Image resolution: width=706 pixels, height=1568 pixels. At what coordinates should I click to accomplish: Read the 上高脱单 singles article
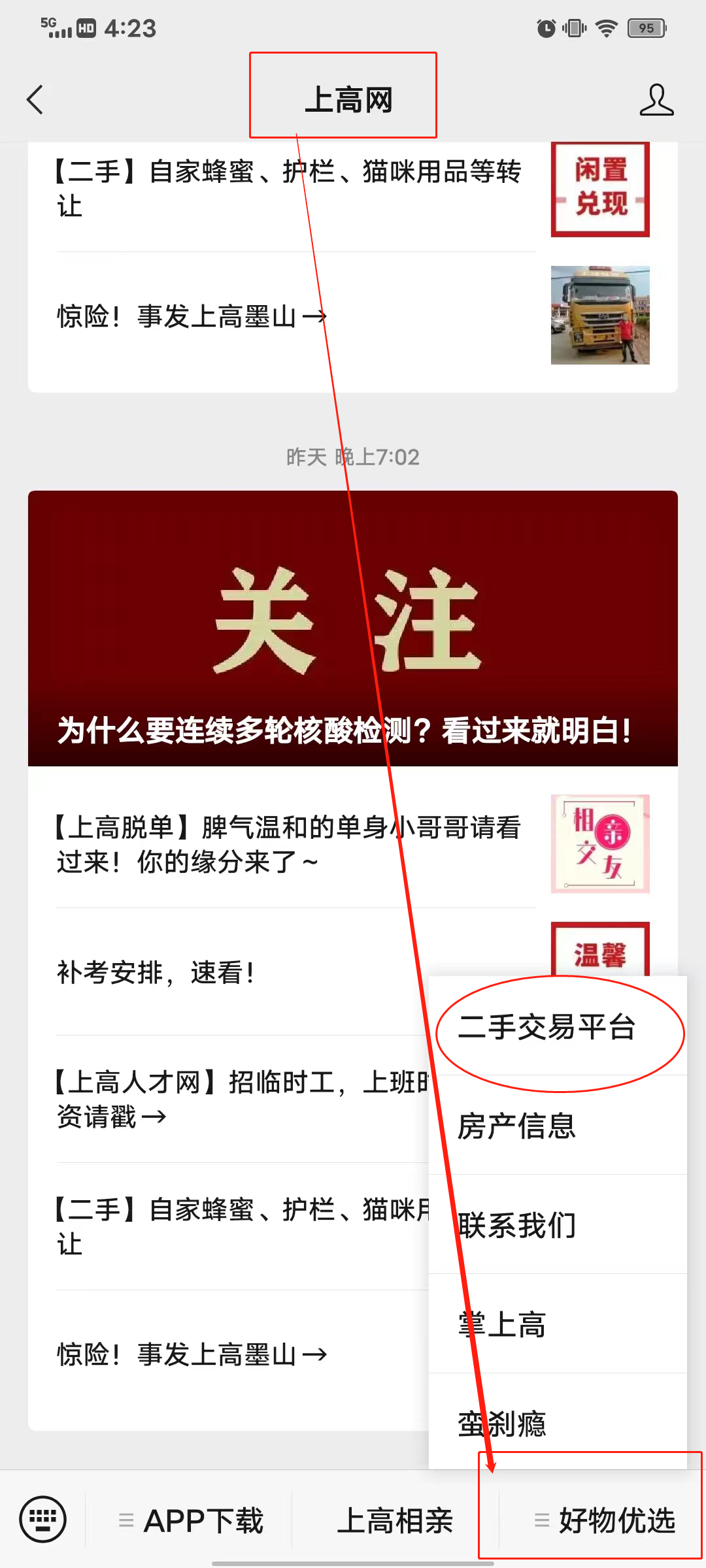pyautogui.click(x=353, y=844)
